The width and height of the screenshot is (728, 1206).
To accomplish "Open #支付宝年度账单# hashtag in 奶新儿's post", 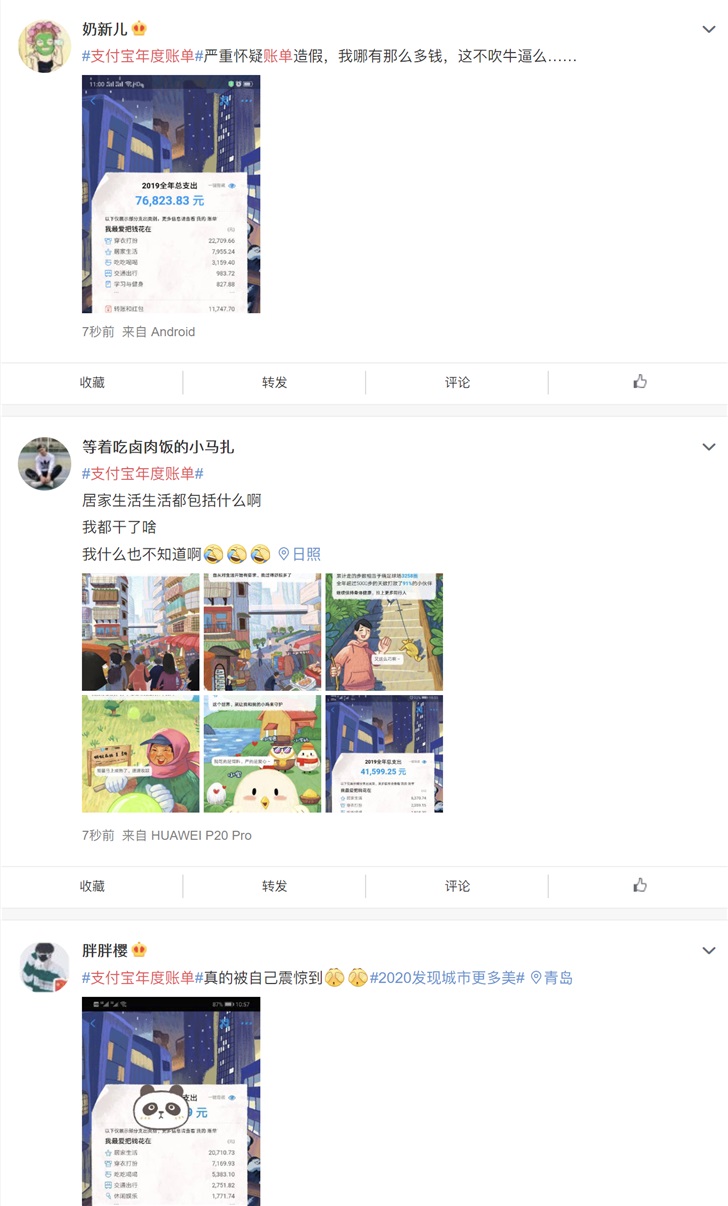I will point(143,56).
